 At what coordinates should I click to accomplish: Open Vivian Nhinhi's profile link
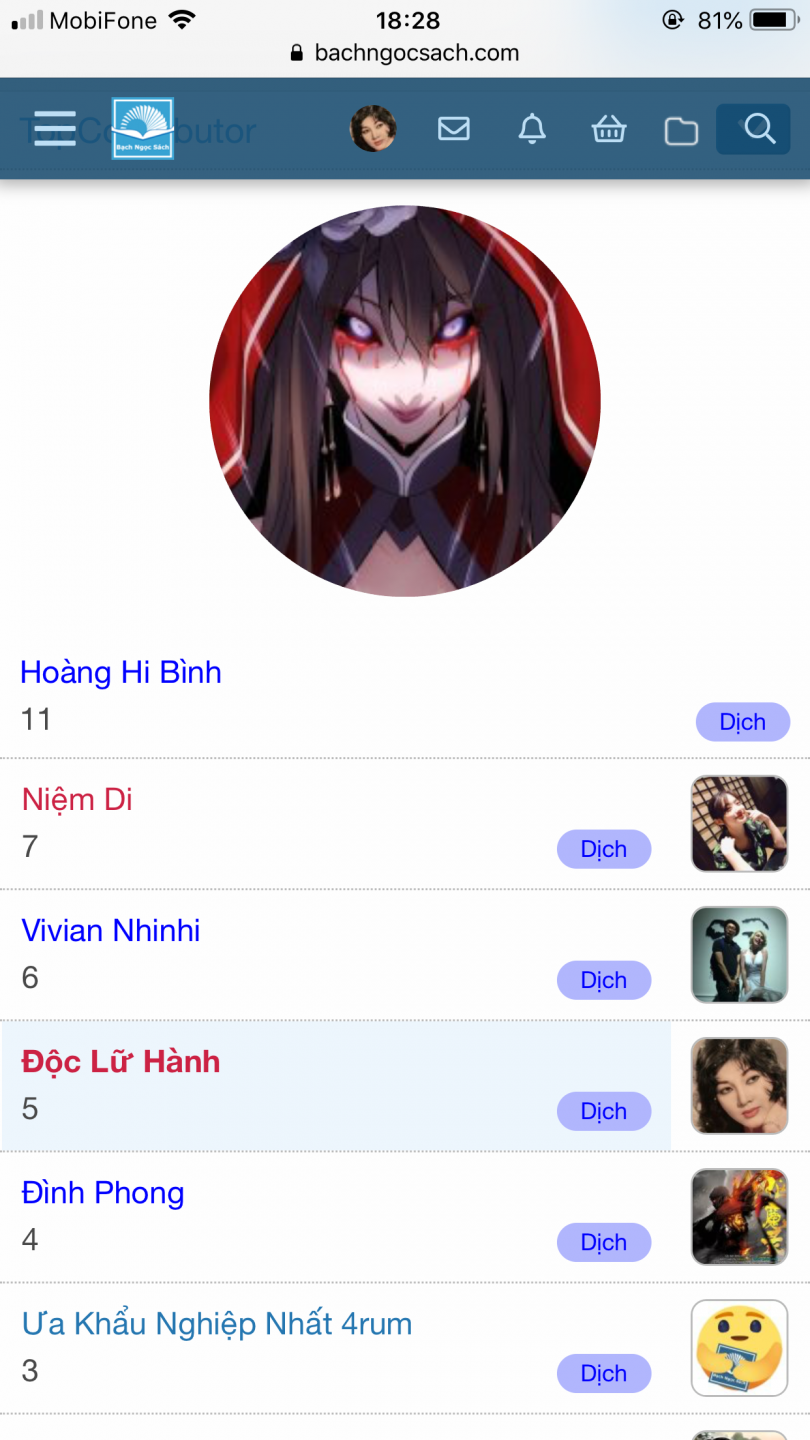(x=111, y=930)
